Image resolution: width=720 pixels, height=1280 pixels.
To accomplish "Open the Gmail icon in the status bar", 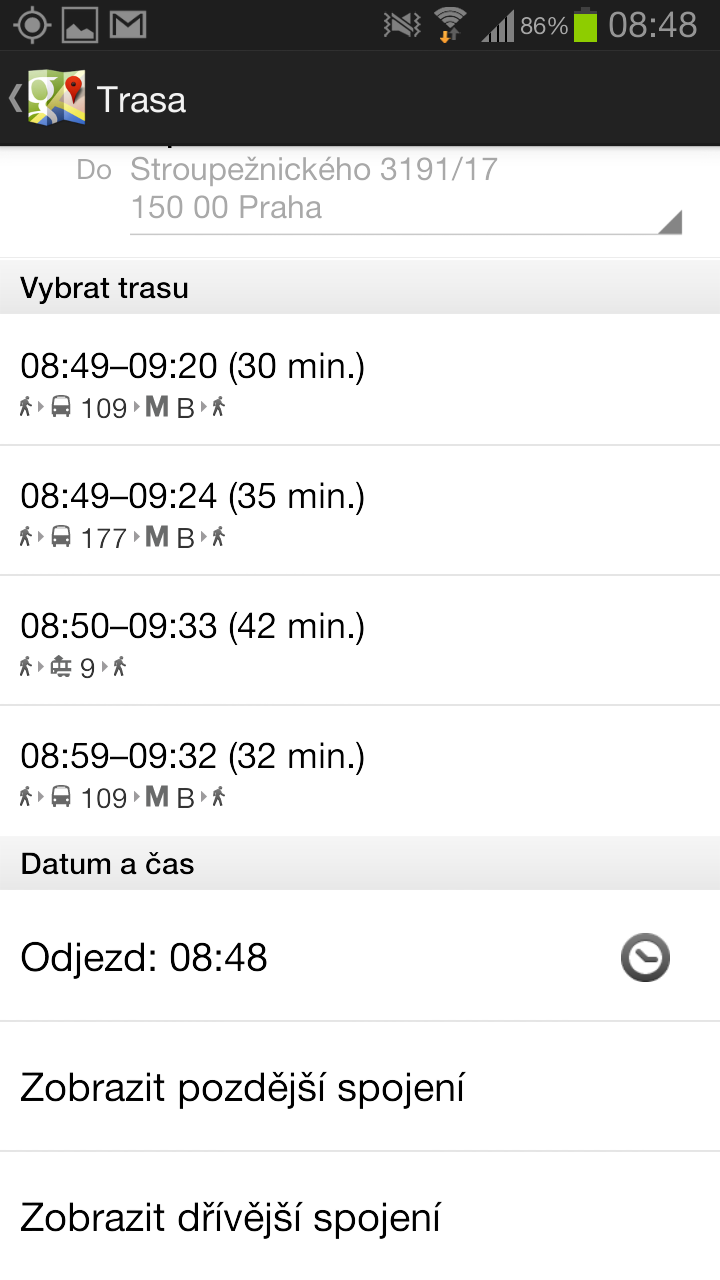I will 127,22.
